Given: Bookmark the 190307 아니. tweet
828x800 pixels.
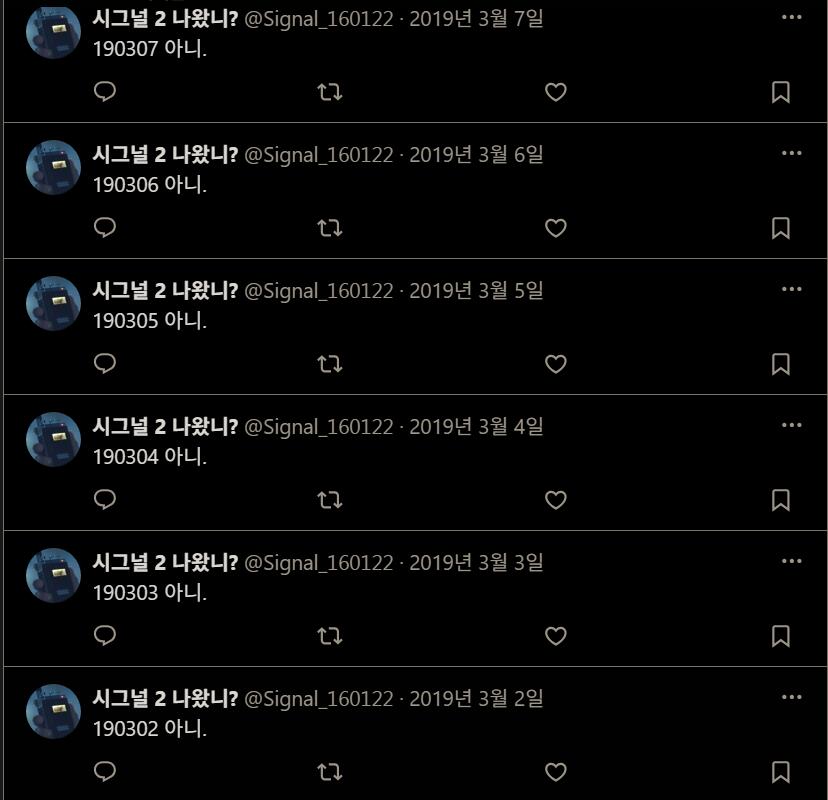Looking at the screenshot, I should click(x=781, y=92).
